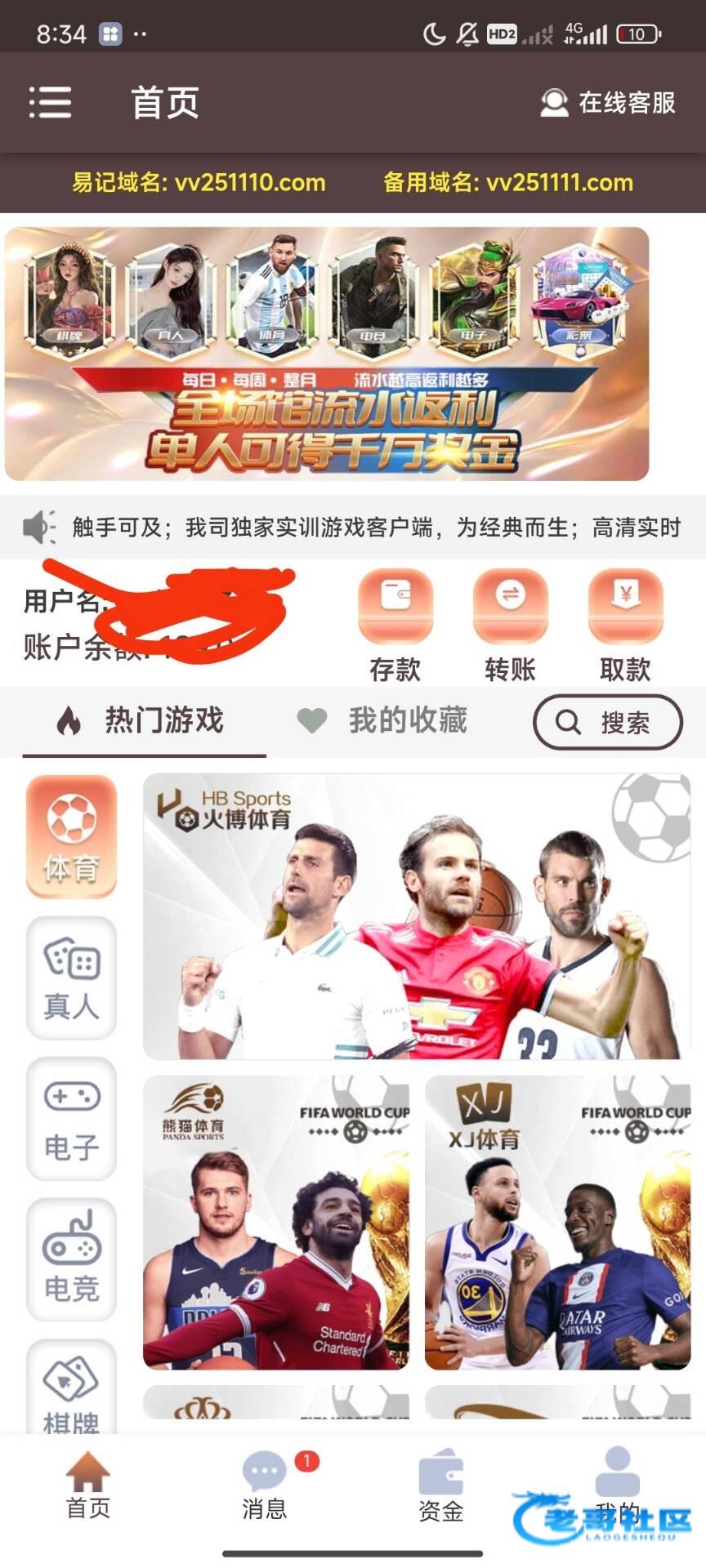
Task: Open the 熊猫体育 Panda Sports card
Action: (276, 1223)
